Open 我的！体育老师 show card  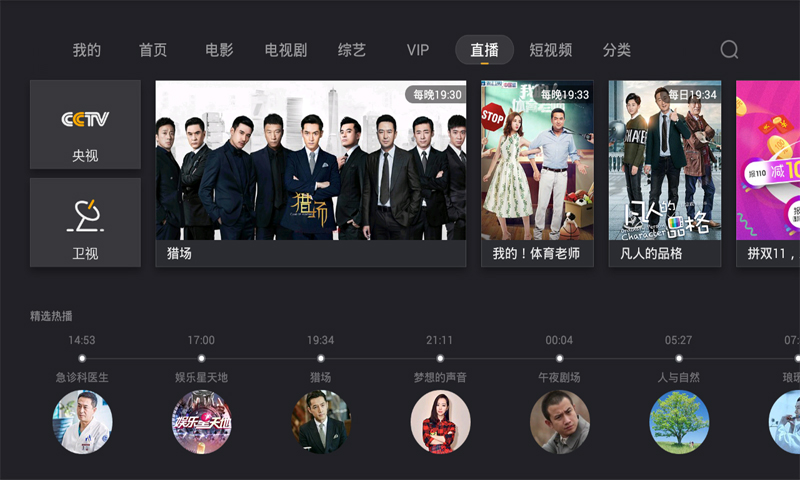537,173
